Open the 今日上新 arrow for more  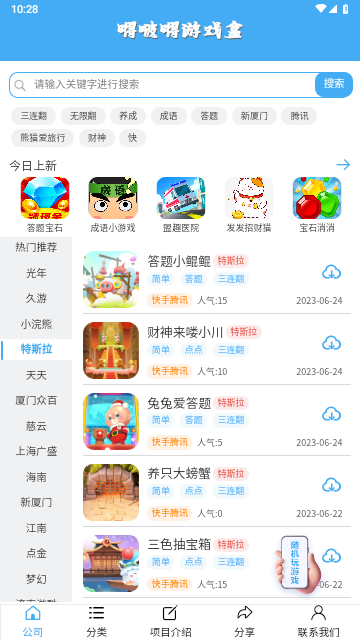click(x=343, y=165)
